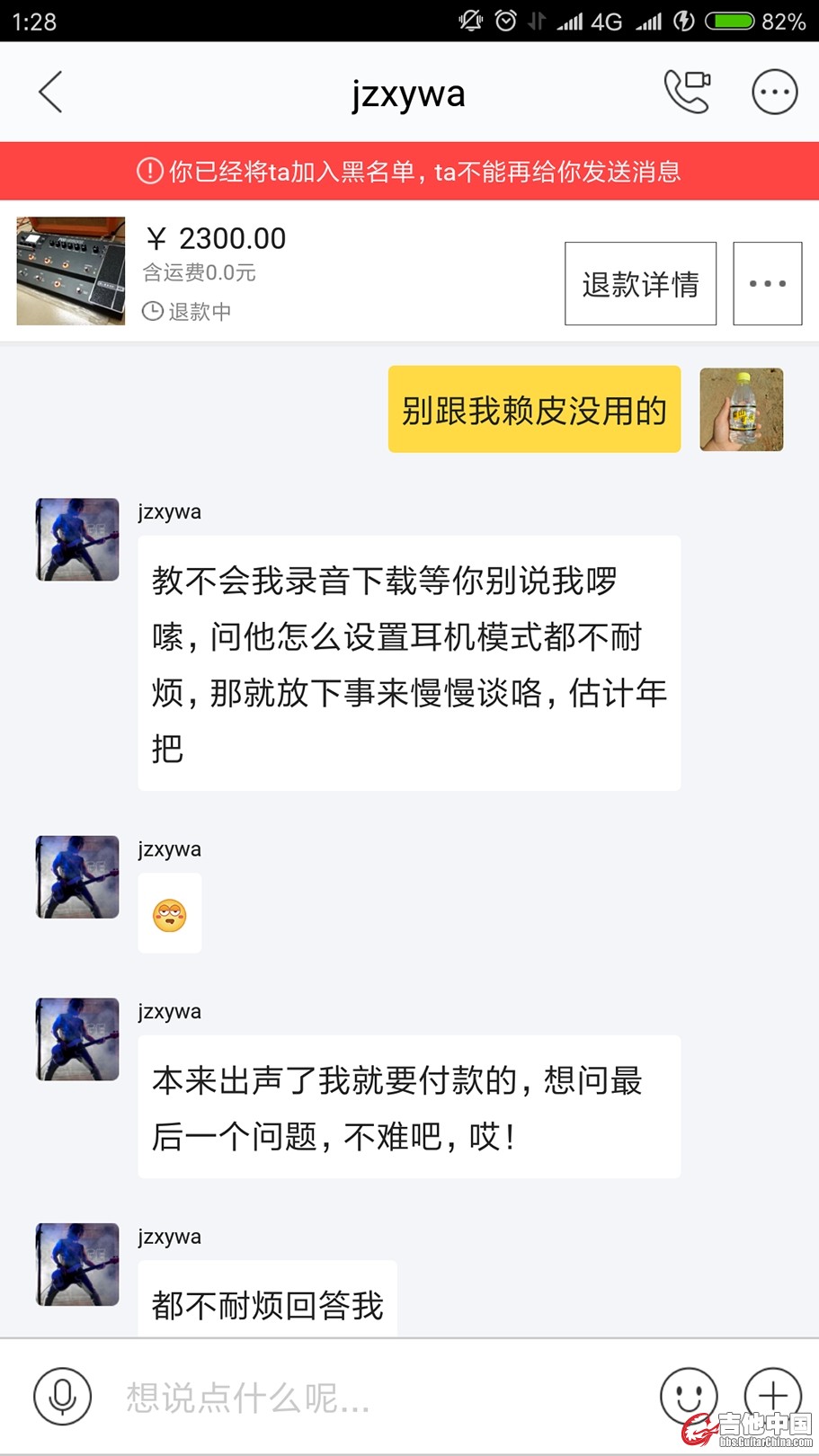The image size is (819, 1456).
Task: Start a video call with jzxywa
Action: click(x=687, y=92)
